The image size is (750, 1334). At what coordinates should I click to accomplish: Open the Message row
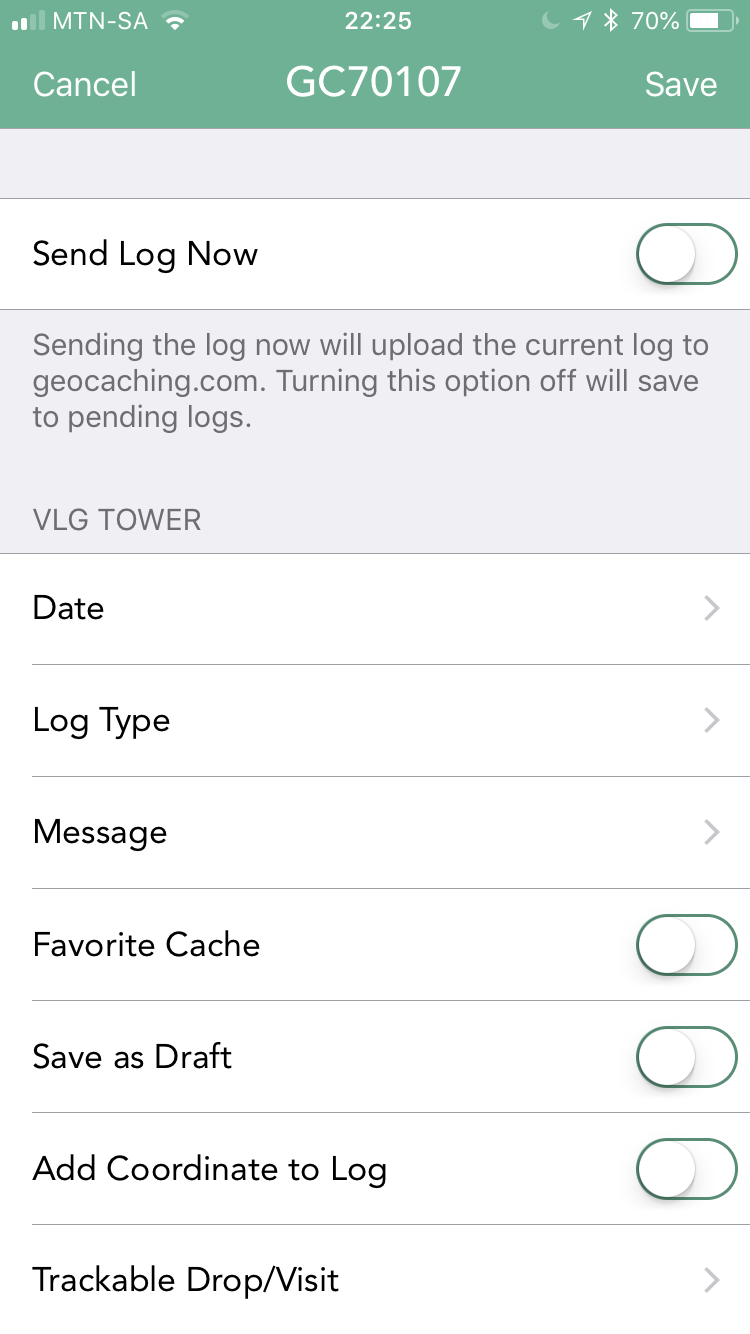[375, 832]
